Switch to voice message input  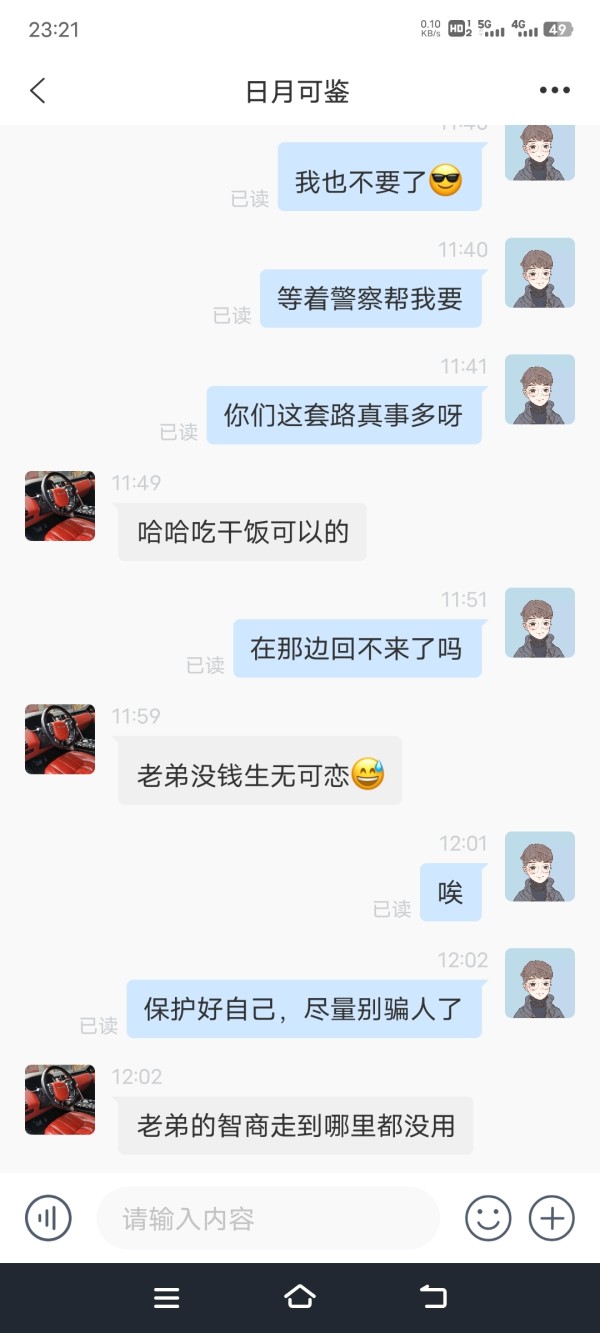(48, 1218)
